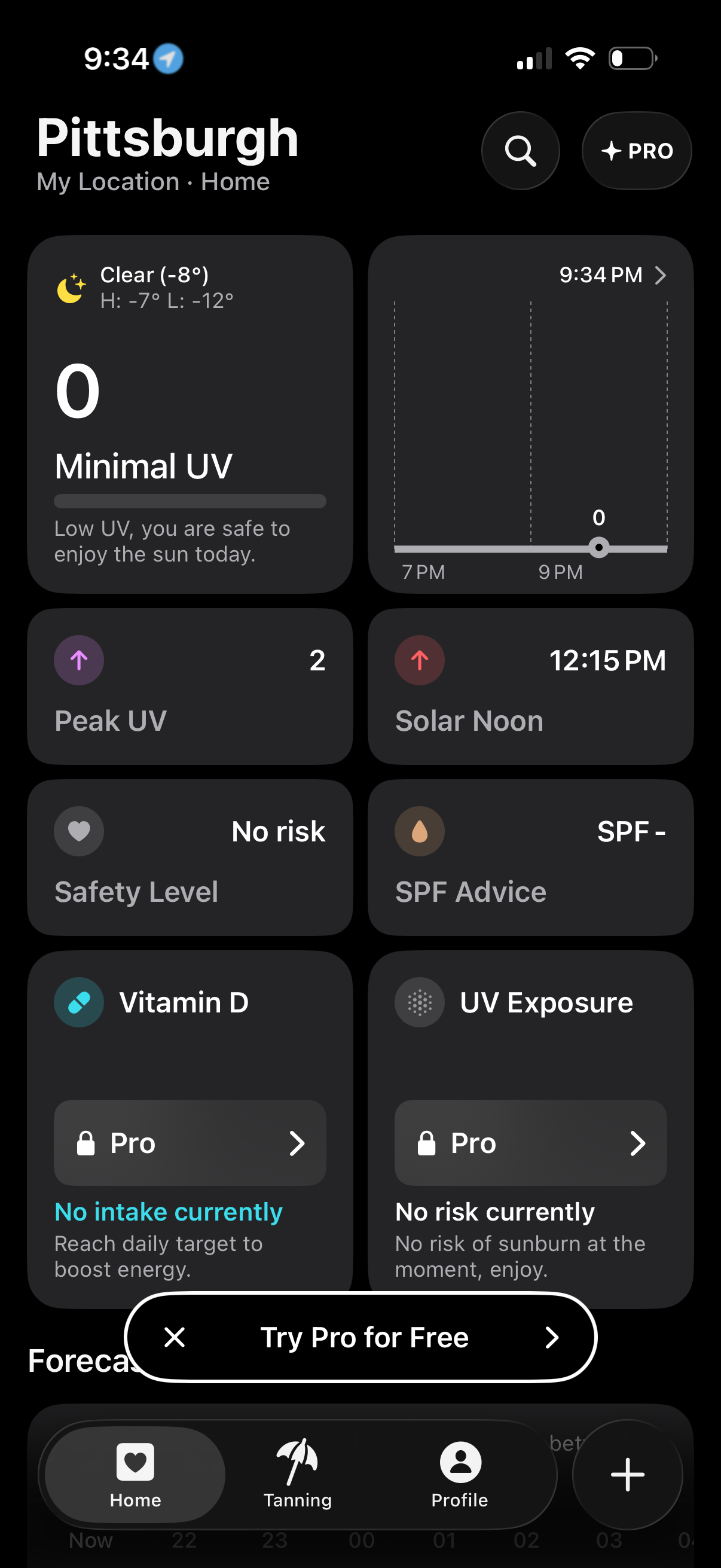Open Vitamin D Pro details via chevron
This screenshot has height=1568, width=721.
pos(298,1143)
